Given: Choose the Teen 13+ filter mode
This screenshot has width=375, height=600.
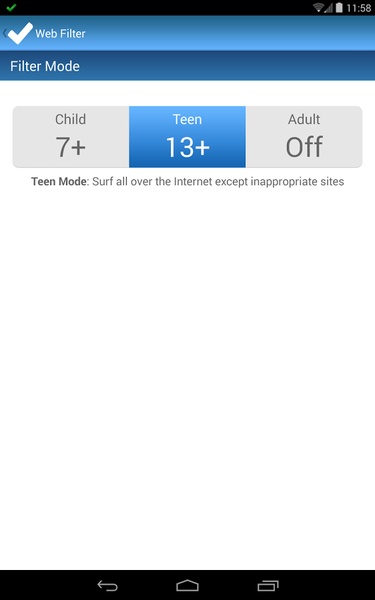Looking at the screenshot, I should pyautogui.click(x=187, y=137).
